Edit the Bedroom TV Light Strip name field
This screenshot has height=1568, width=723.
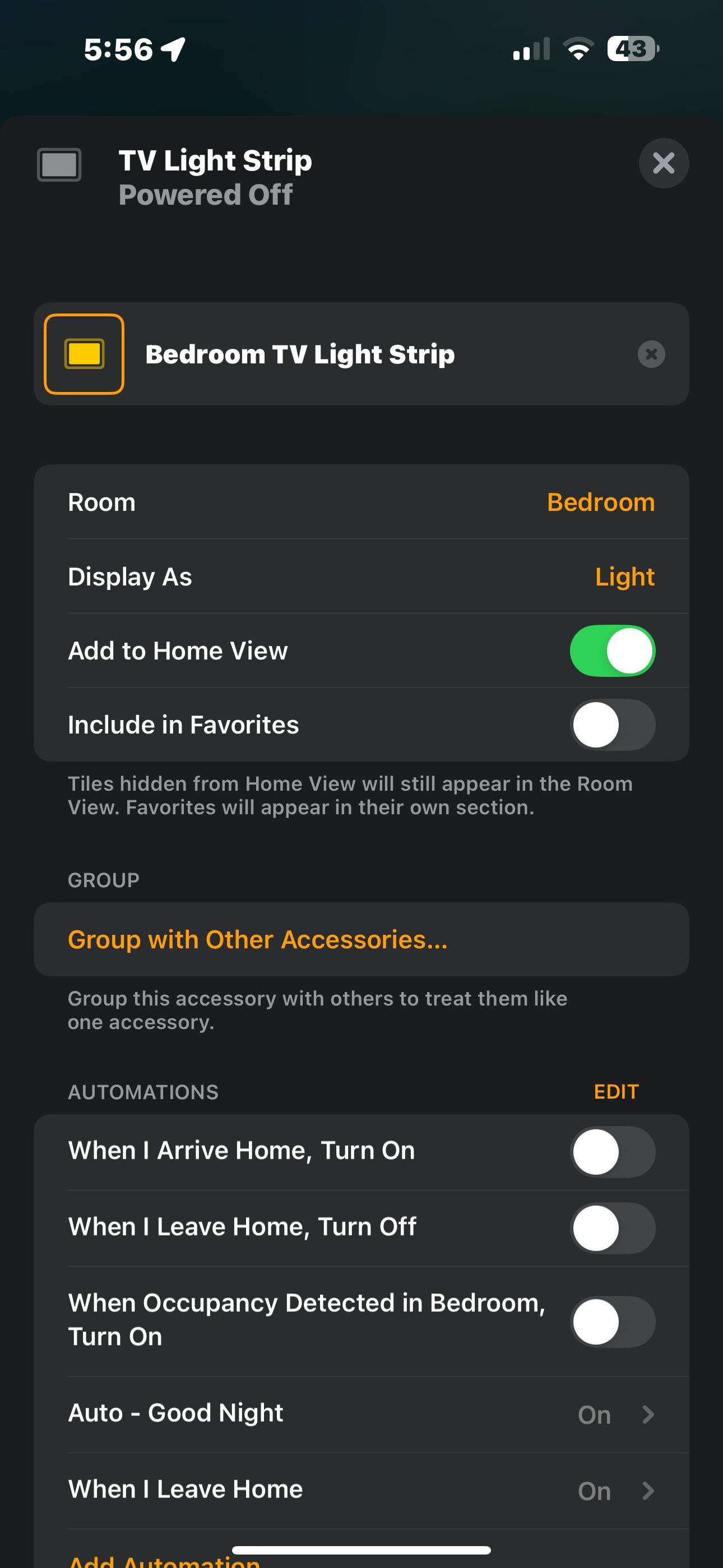coord(365,354)
